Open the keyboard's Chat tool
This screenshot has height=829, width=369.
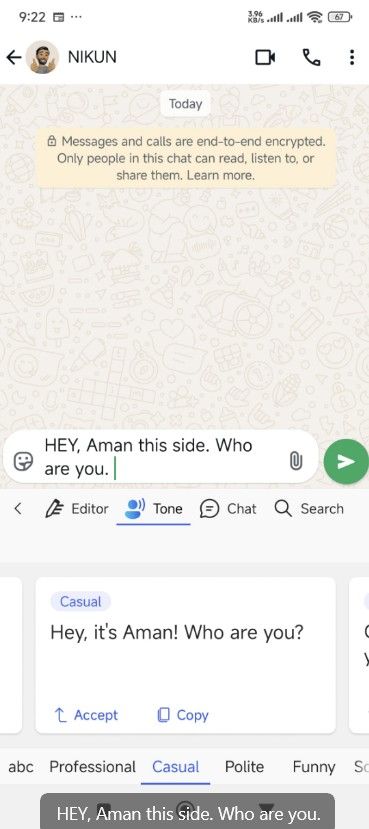tap(228, 509)
